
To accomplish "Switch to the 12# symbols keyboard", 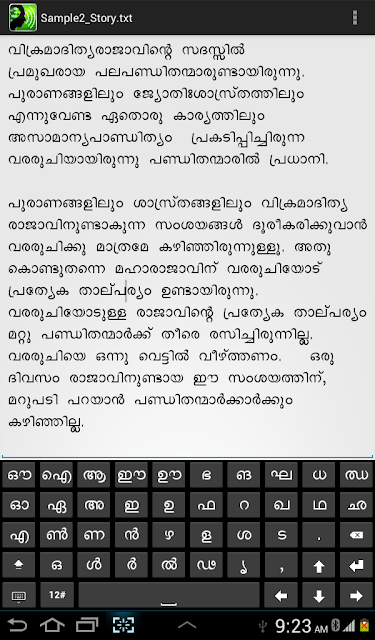I will [57, 595].
